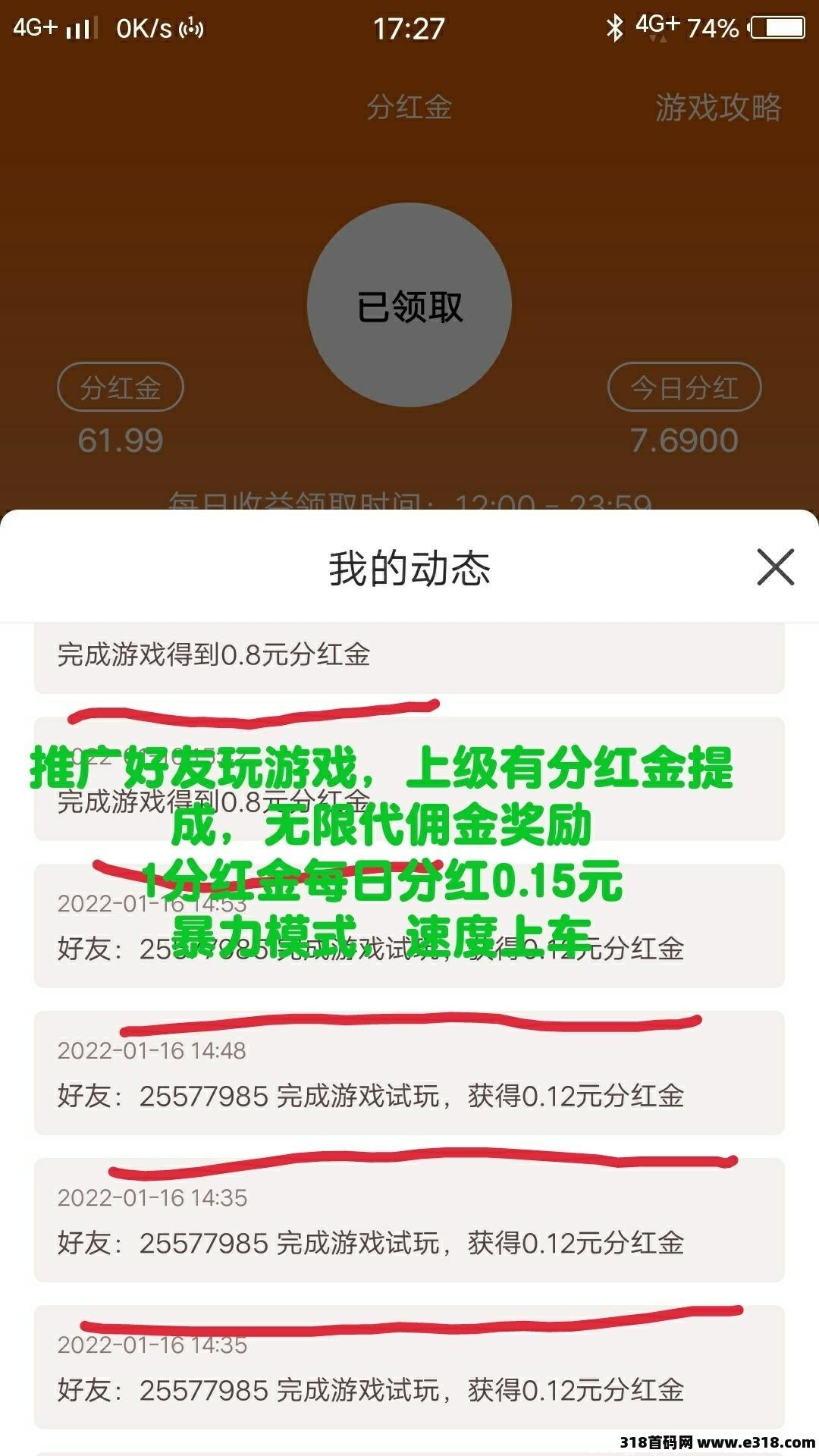Tap the 61.99 dividend balance
Image resolution: width=819 pixels, height=1456 pixels.
121,438
